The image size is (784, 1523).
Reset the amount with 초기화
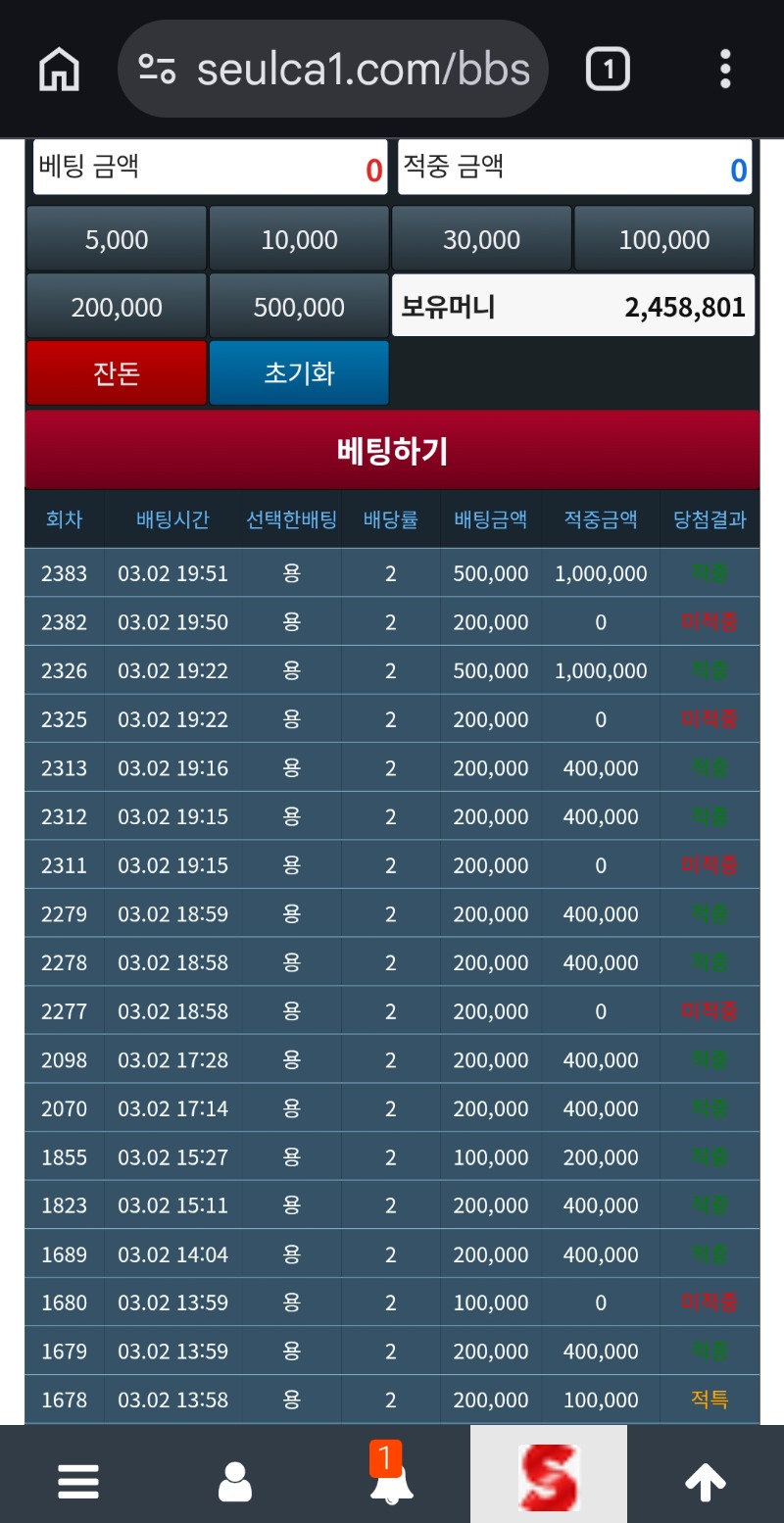pos(299,373)
